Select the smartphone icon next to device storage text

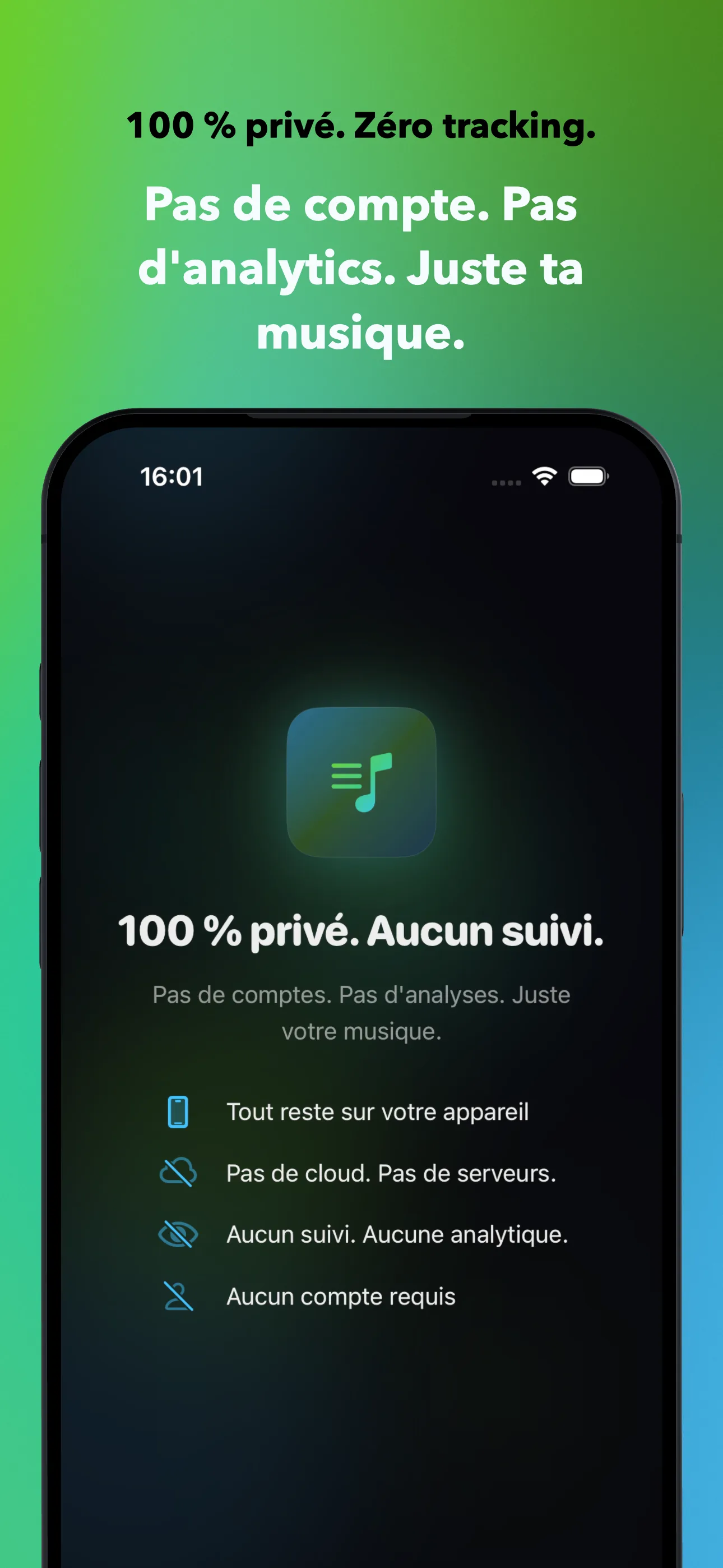click(179, 1111)
